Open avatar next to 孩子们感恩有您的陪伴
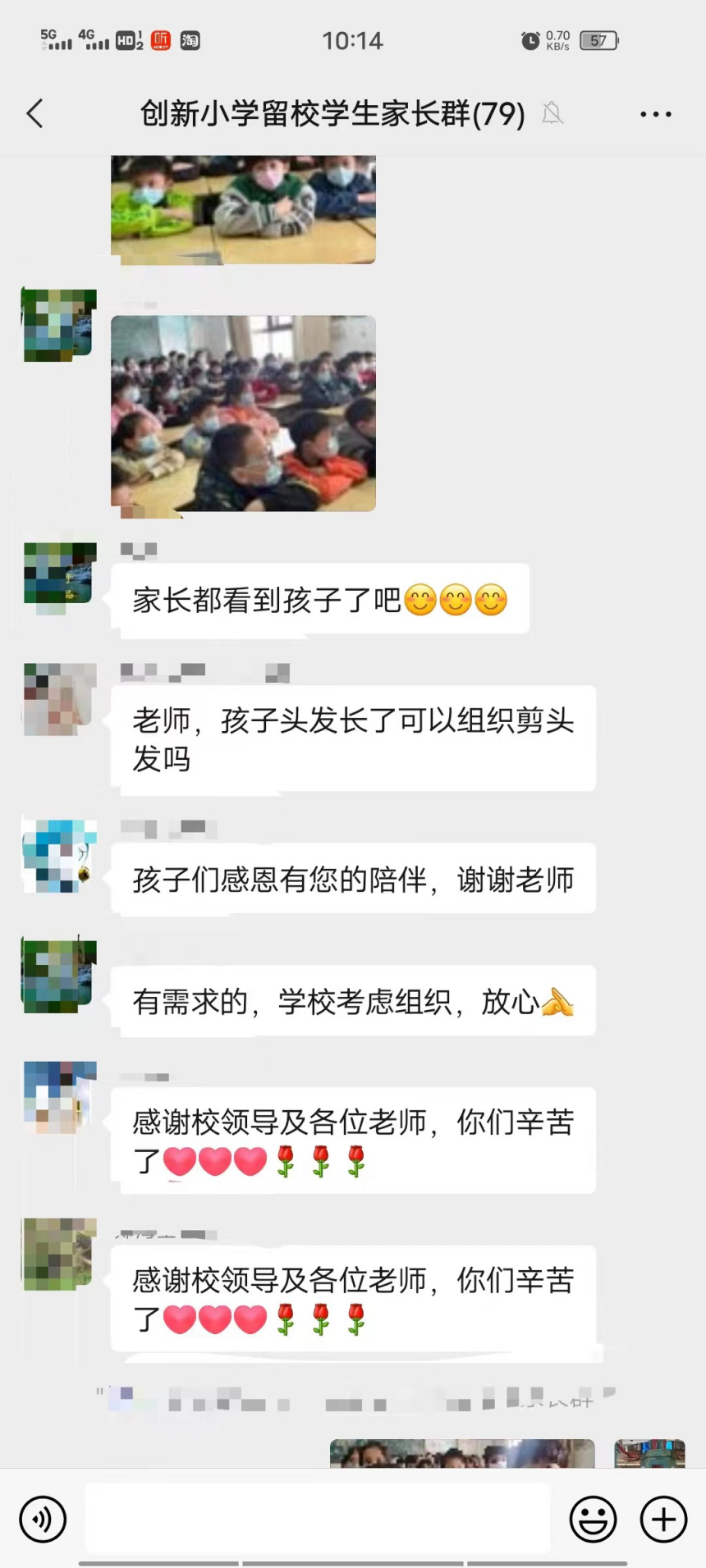The image size is (706, 1568). click(x=59, y=856)
